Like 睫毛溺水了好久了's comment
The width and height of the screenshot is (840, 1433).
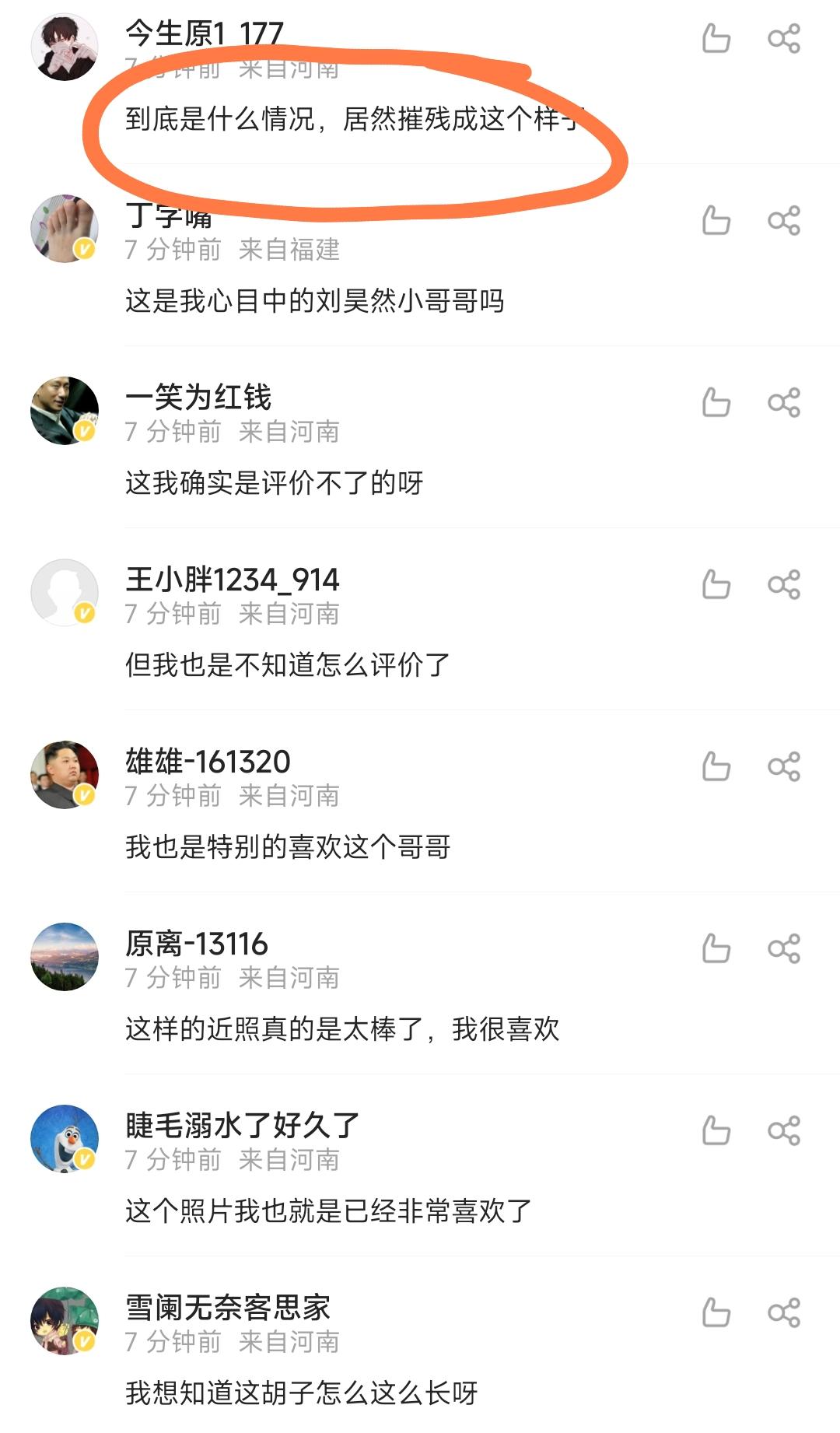[716, 1130]
